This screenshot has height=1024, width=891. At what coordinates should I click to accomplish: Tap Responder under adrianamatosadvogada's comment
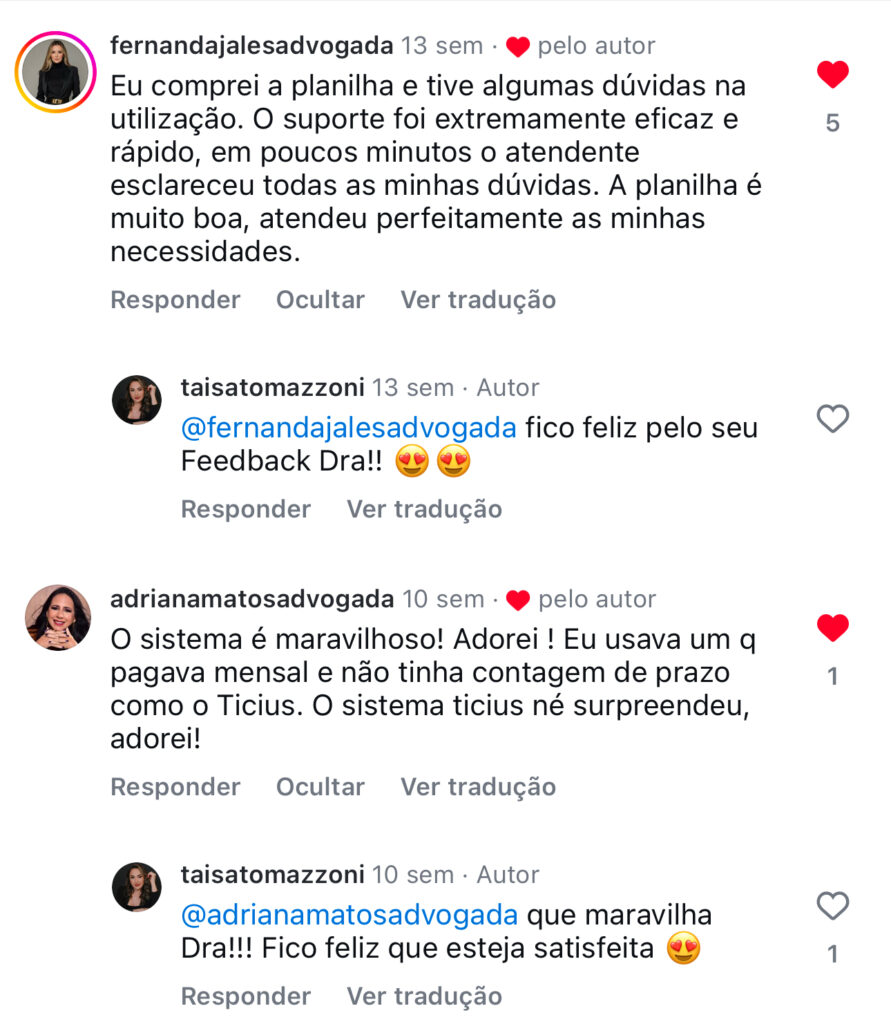click(175, 787)
